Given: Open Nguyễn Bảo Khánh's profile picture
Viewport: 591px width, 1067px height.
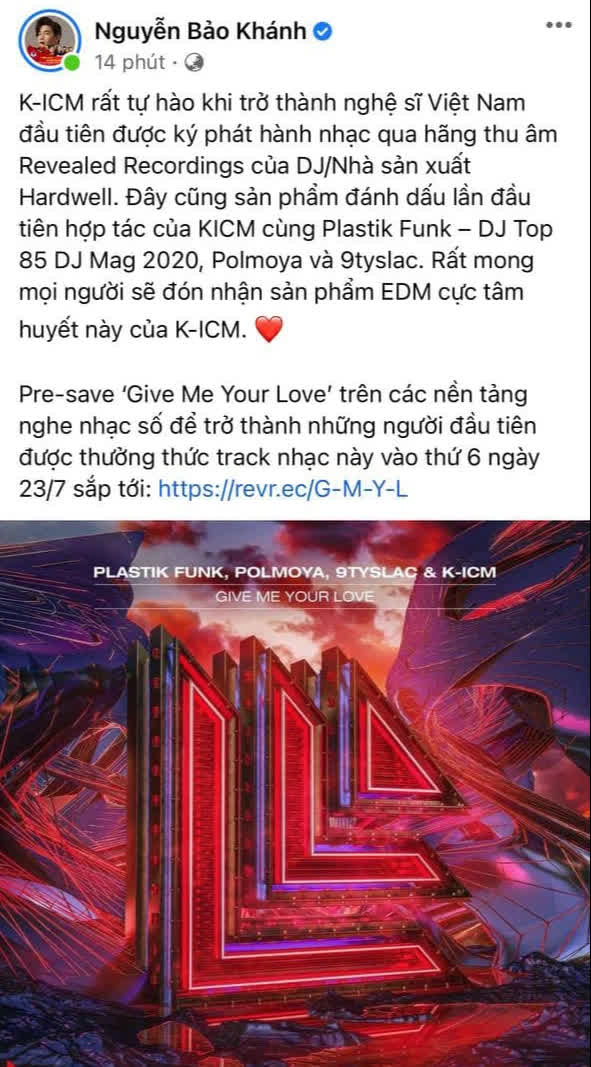Looking at the screenshot, I should (x=49, y=42).
